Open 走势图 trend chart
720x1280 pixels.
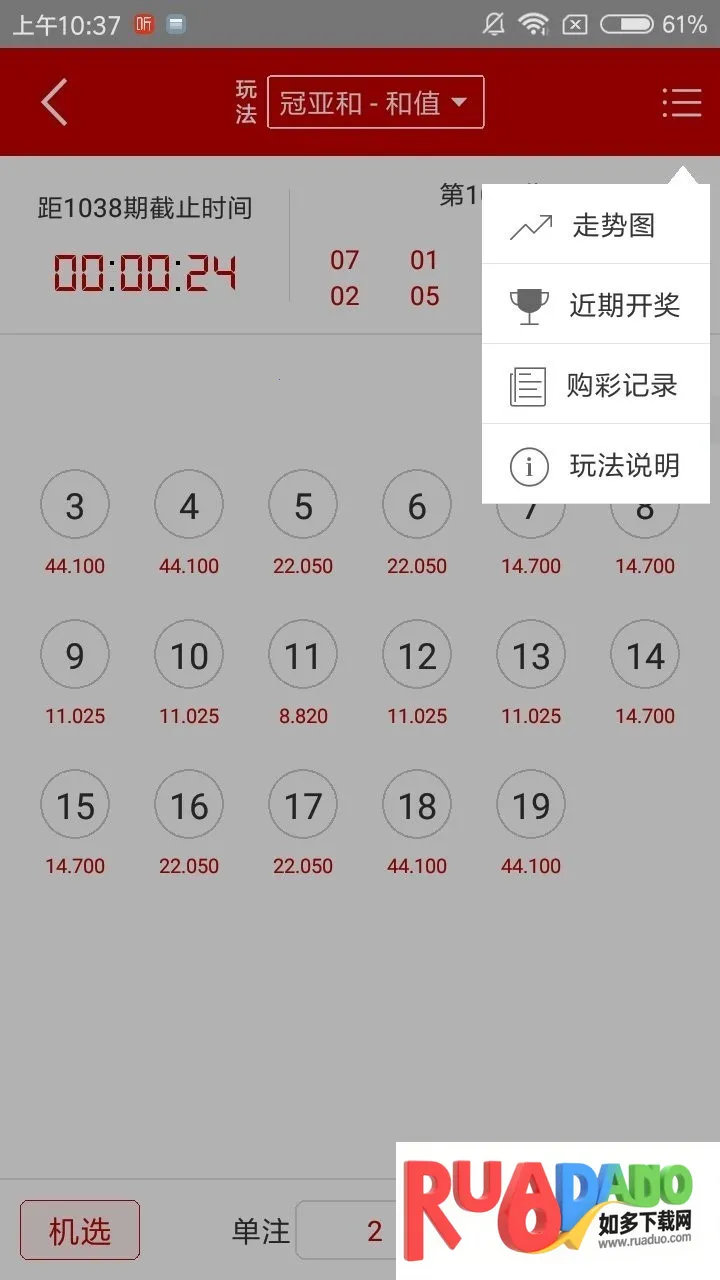(x=595, y=226)
